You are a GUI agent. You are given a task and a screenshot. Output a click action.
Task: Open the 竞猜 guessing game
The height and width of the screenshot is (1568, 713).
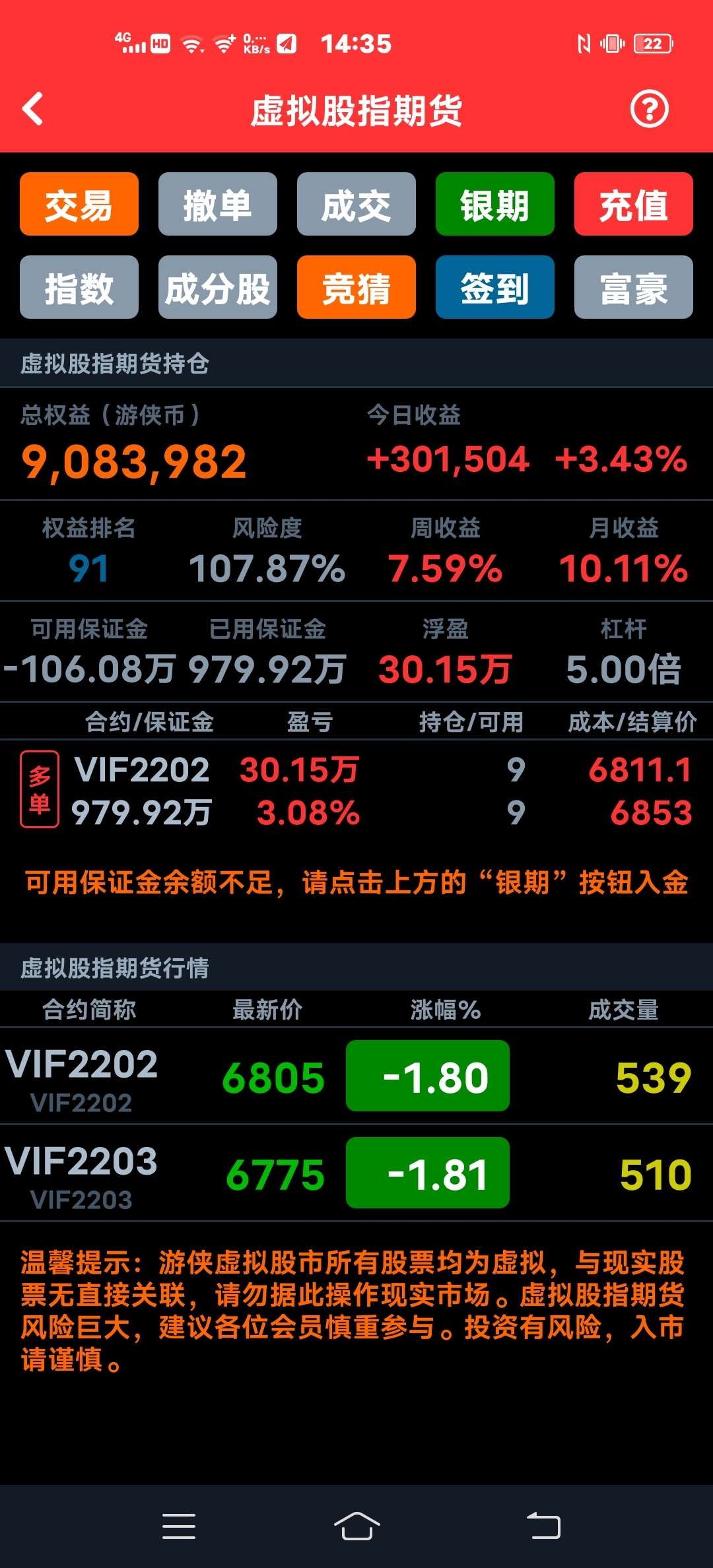(356, 287)
